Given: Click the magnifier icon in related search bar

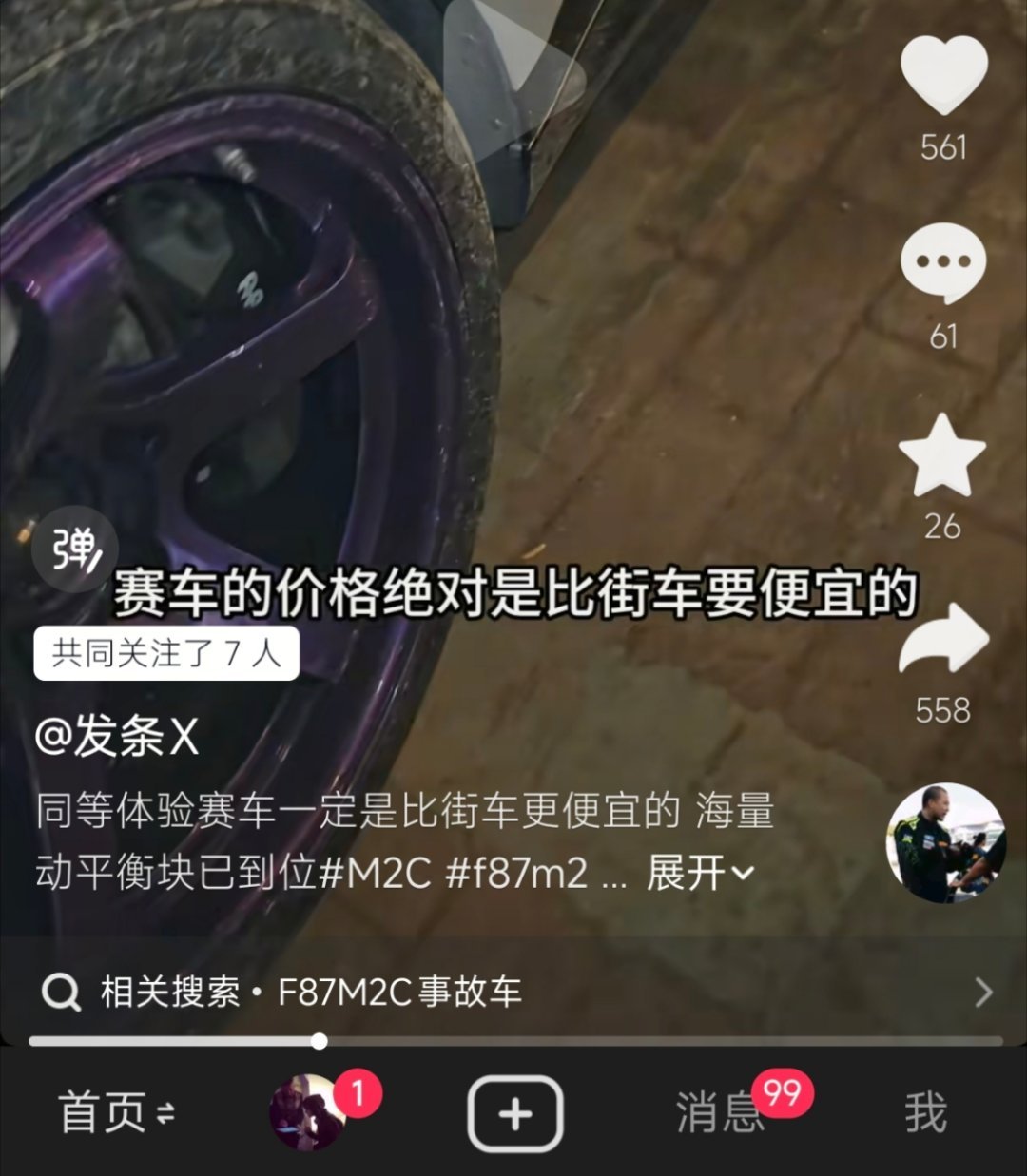Looking at the screenshot, I should [x=62, y=993].
